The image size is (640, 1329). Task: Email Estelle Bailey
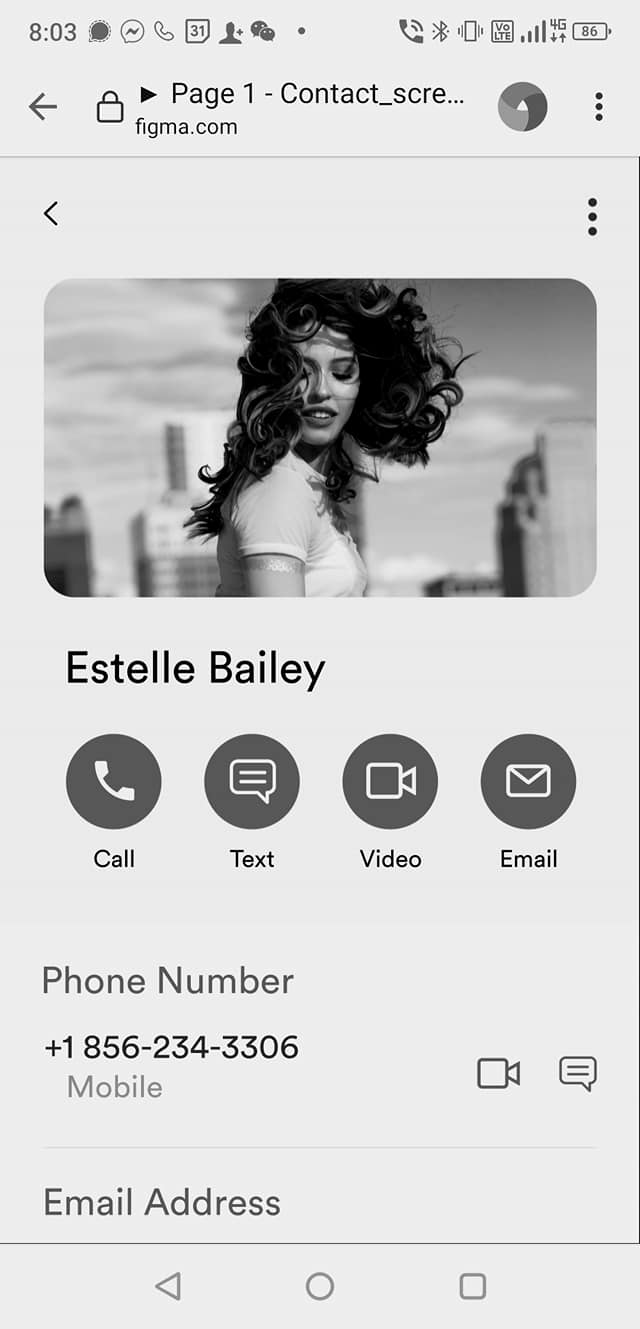(x=528, y=782)
